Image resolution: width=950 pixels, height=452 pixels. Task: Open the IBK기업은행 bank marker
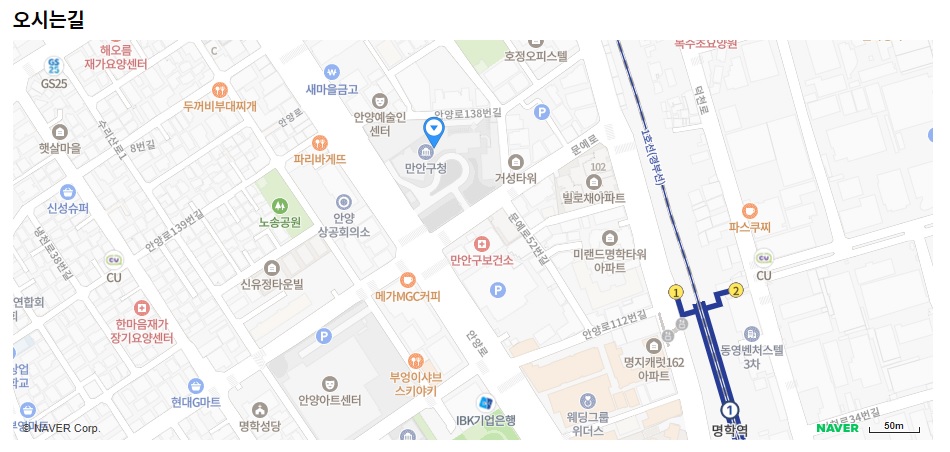tap(485, 402)
